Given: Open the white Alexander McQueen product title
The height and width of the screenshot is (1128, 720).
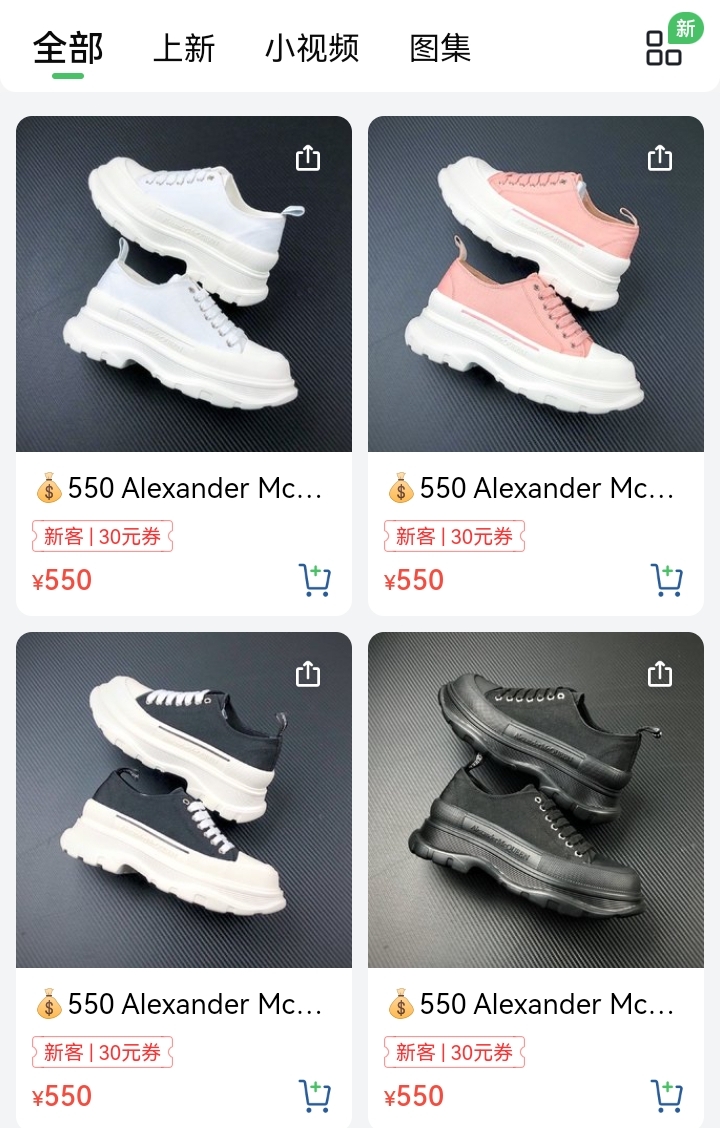Looking at the screenshot, I should tap(184, 489).
